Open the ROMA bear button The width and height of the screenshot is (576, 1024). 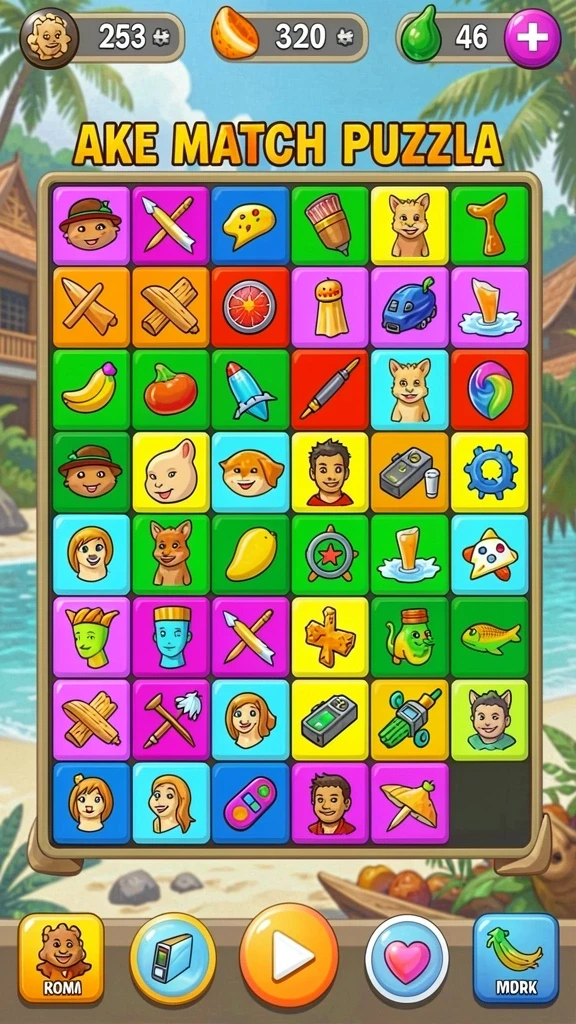click(x=61, y=958)
